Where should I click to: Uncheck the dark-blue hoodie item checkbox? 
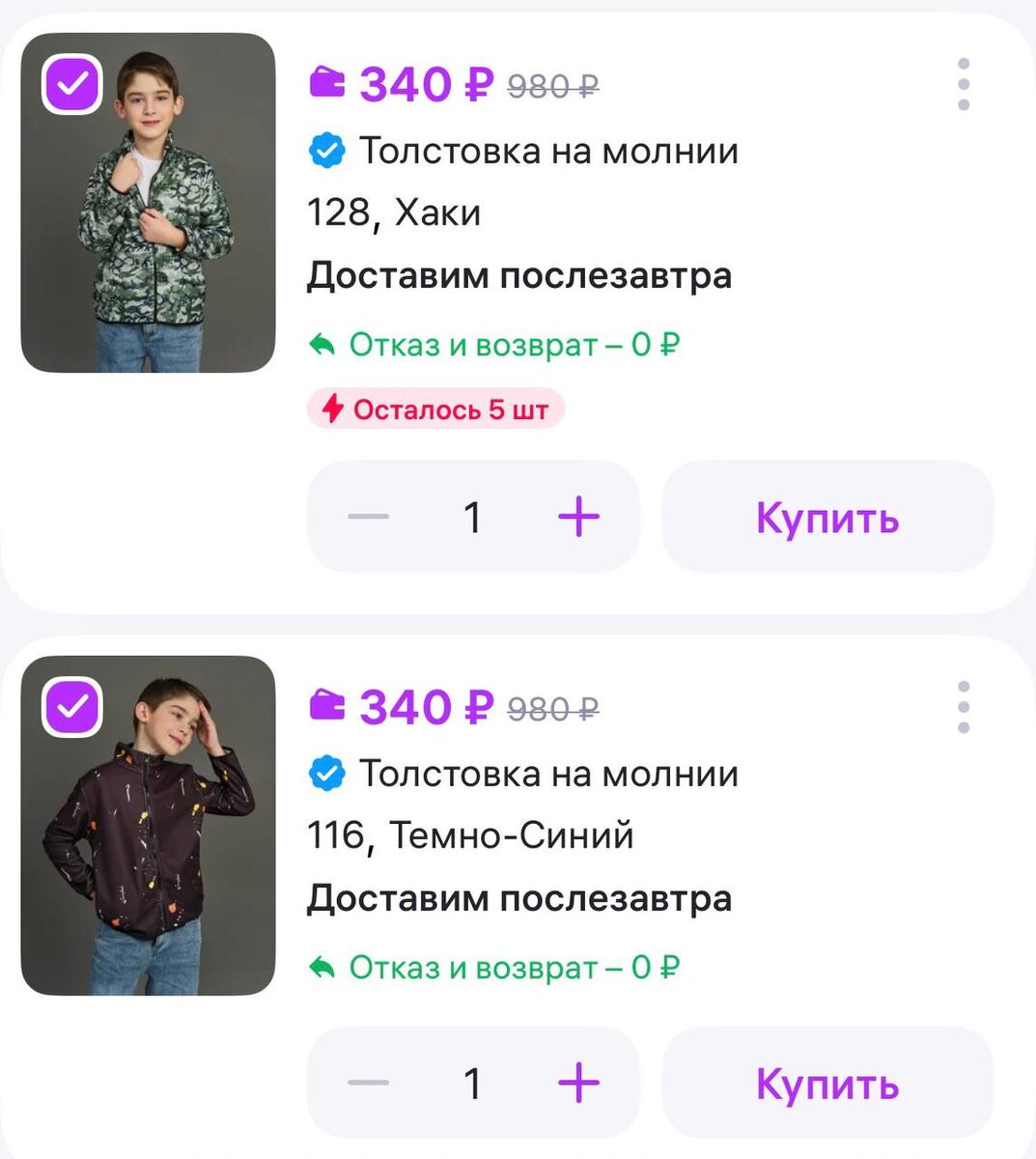point(72,708)
